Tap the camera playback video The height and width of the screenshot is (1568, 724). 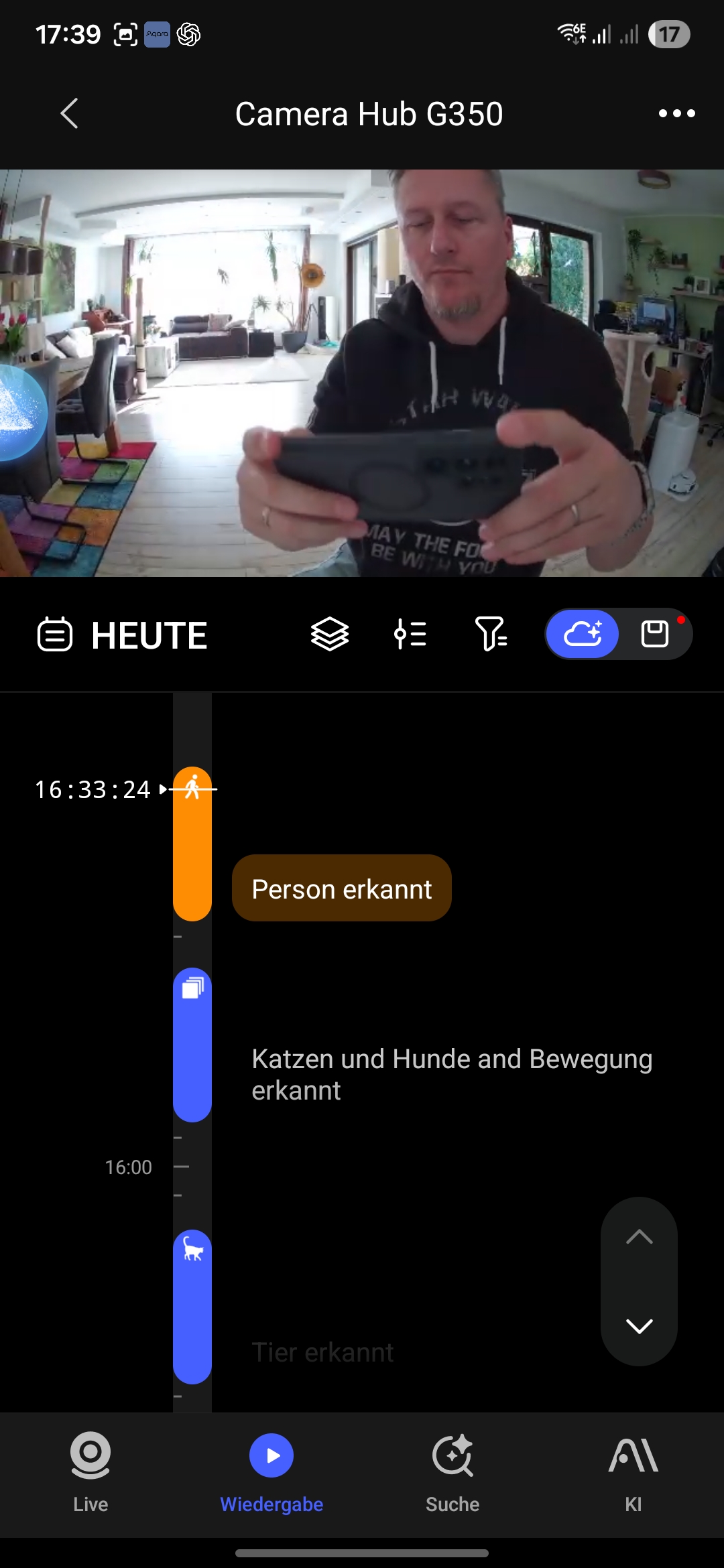362,373
